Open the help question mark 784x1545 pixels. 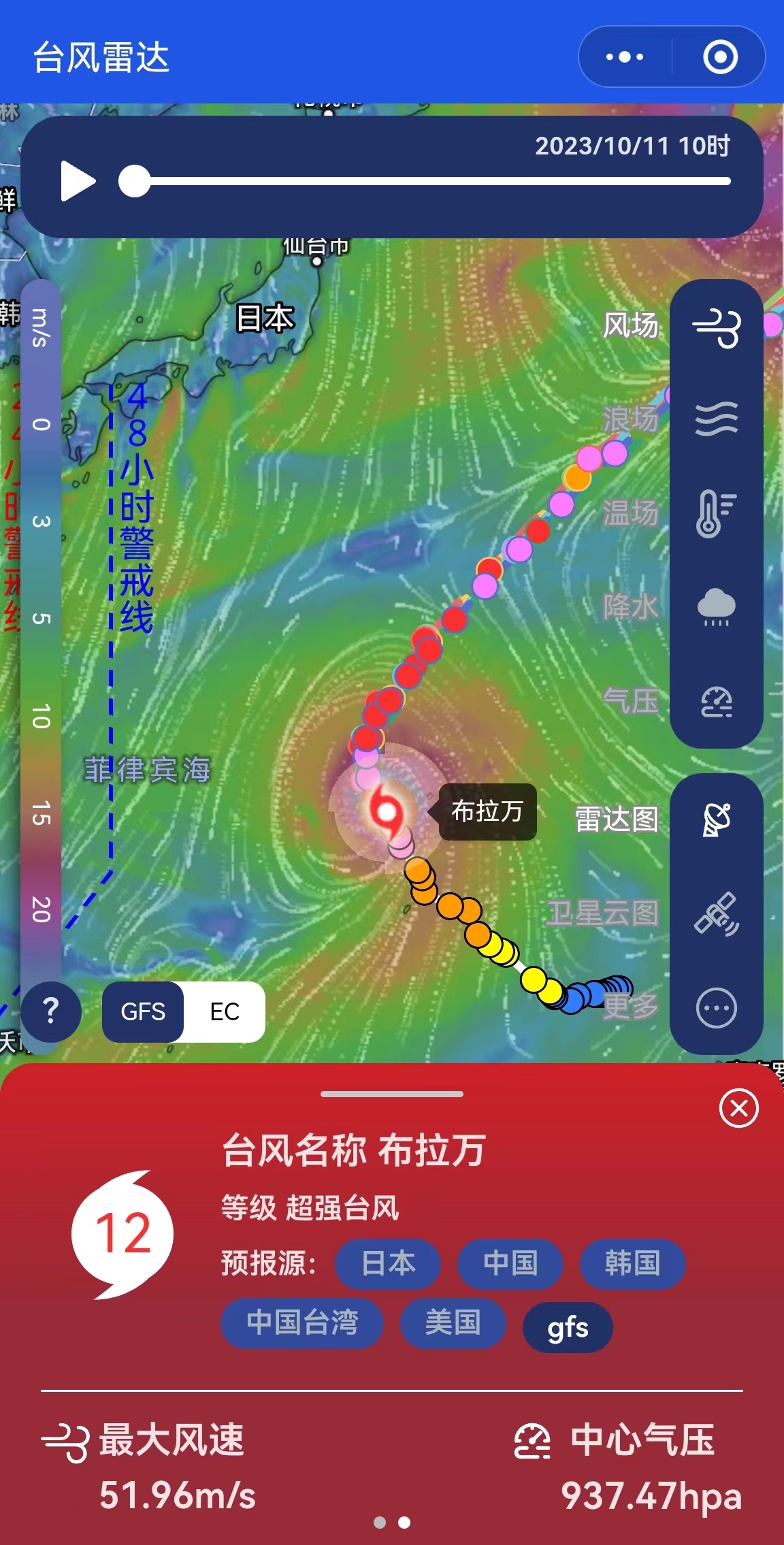tap(51, 1011)
